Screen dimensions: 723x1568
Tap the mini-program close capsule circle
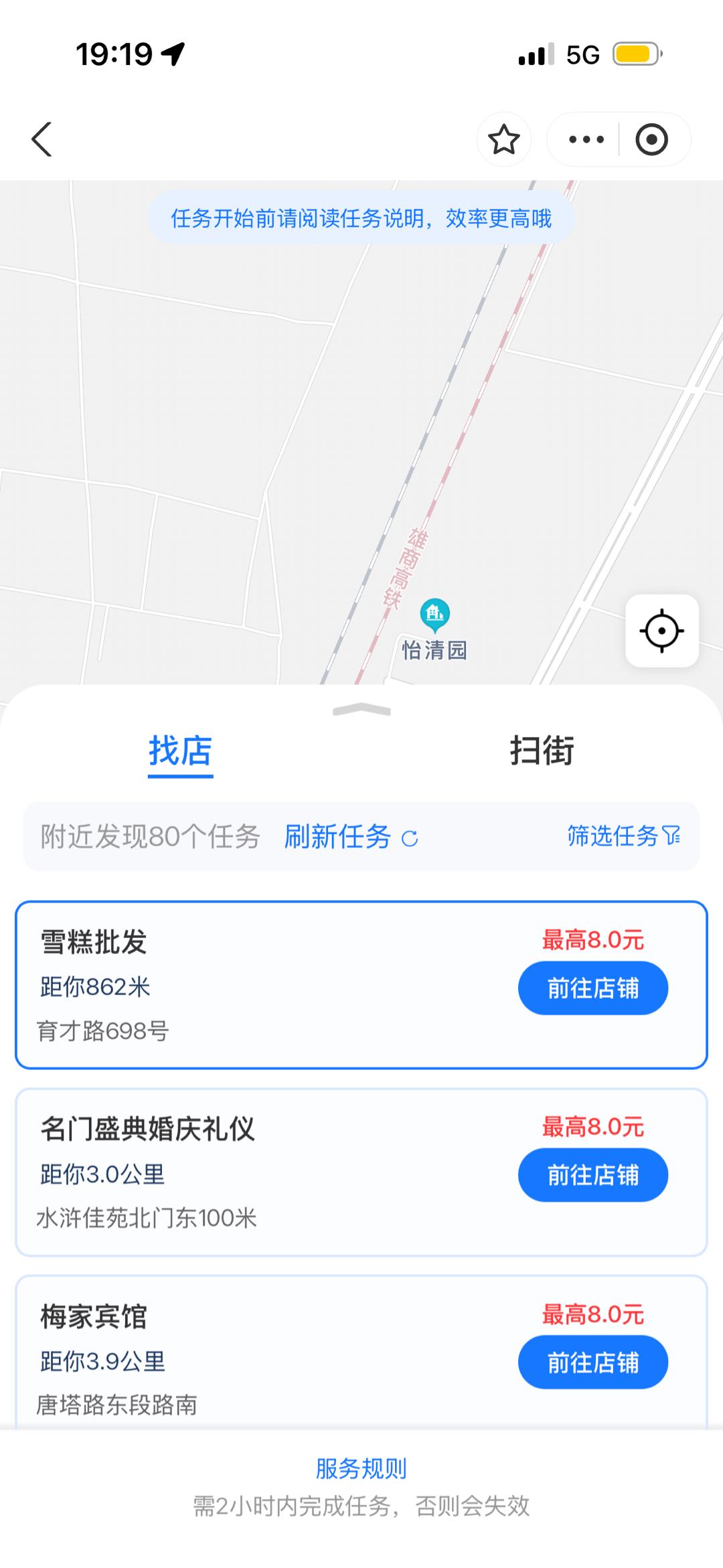[x=651, y=139]
